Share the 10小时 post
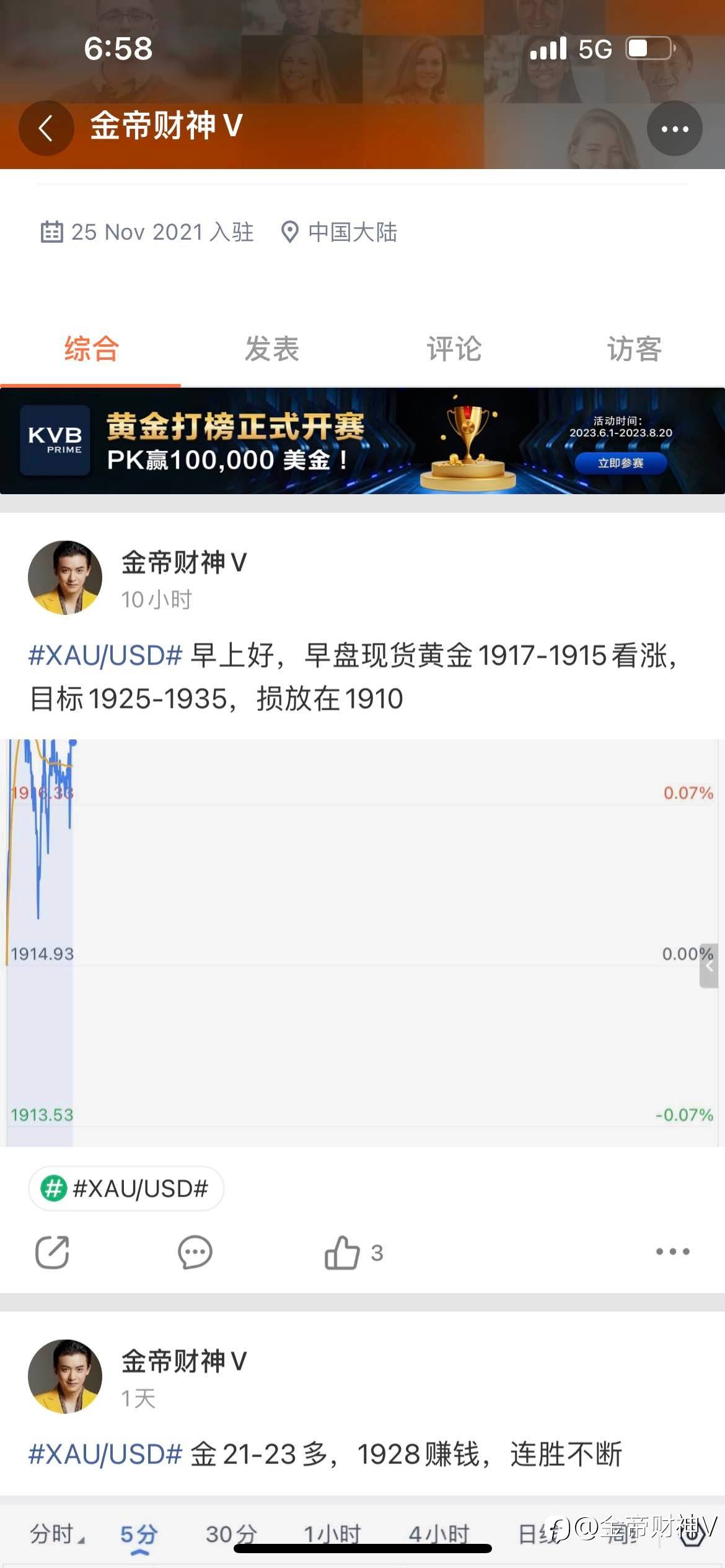 pyautogui.click(x=52, y=1252)
